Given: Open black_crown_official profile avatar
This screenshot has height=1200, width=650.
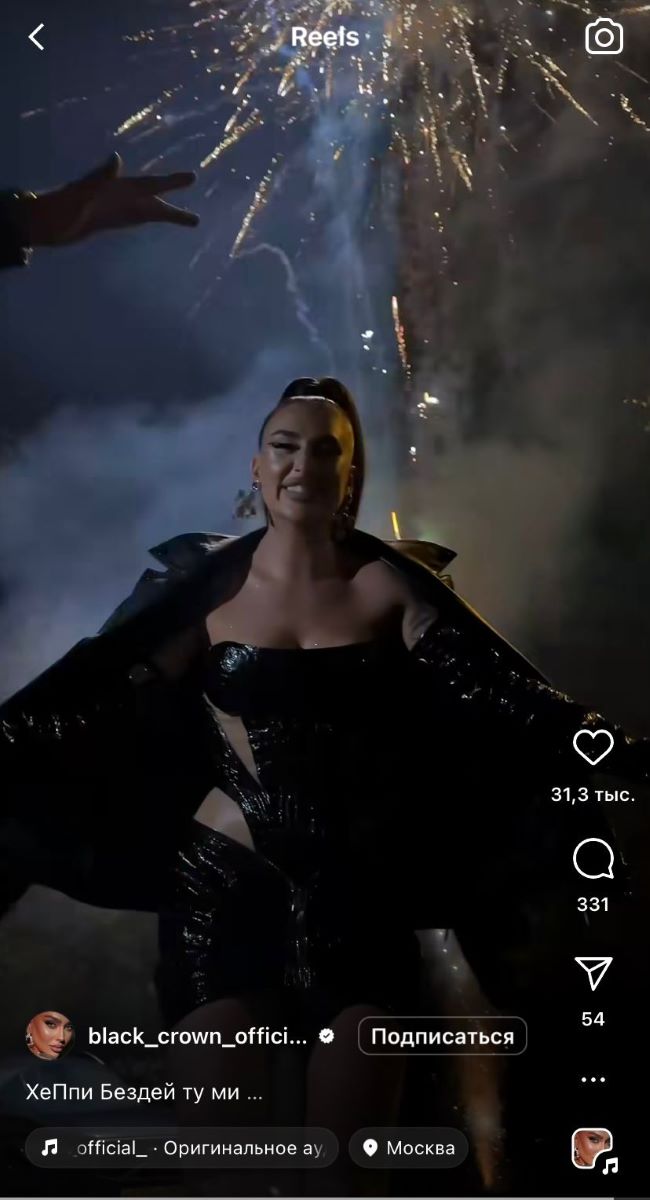Looking at the screenshot, I should 49,1037.
